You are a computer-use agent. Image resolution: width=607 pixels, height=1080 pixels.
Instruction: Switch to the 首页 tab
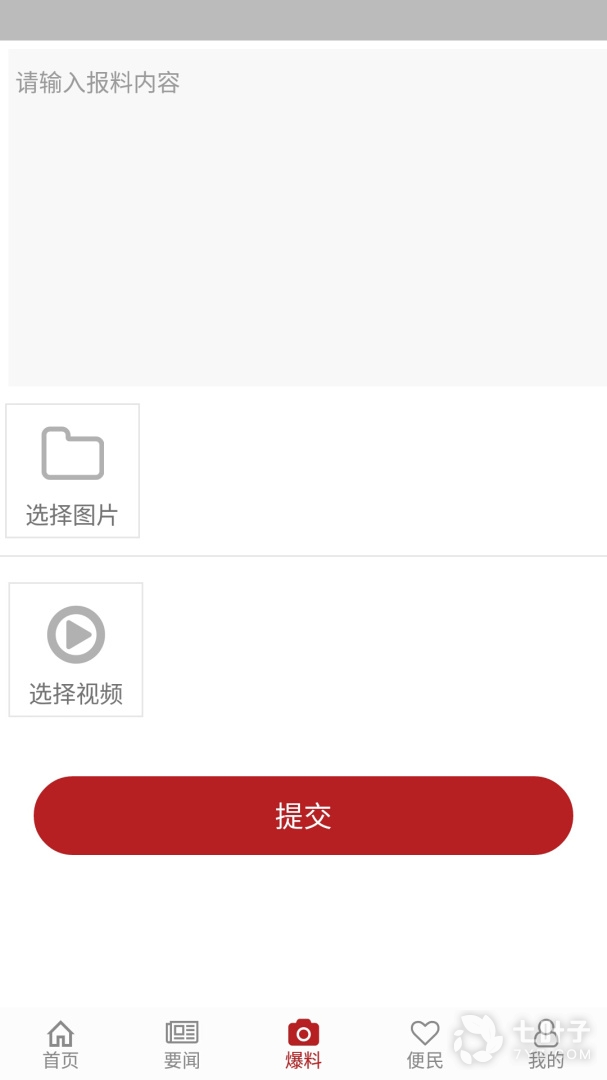click(x=61, y=1045)
